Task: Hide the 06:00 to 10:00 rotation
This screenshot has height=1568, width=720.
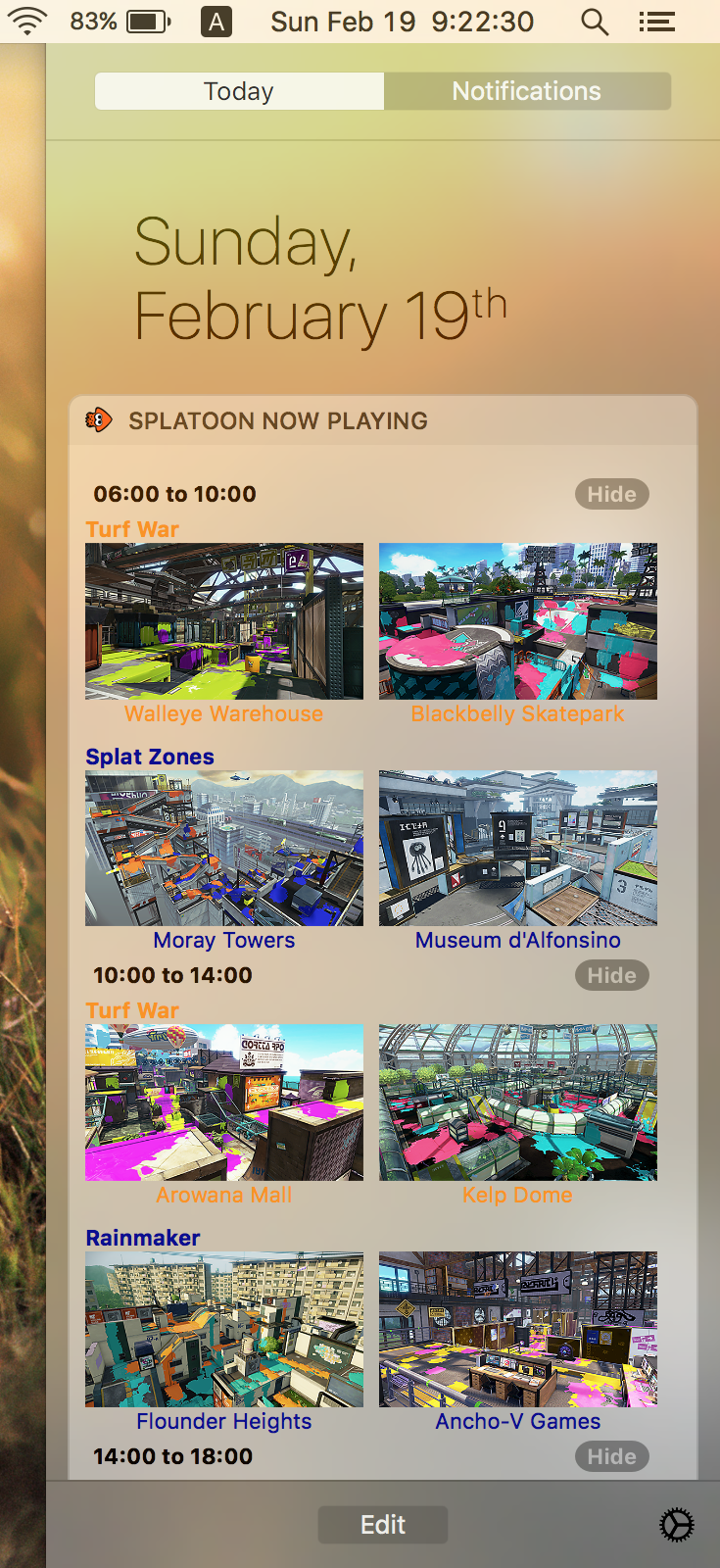Action: (612, 494)
